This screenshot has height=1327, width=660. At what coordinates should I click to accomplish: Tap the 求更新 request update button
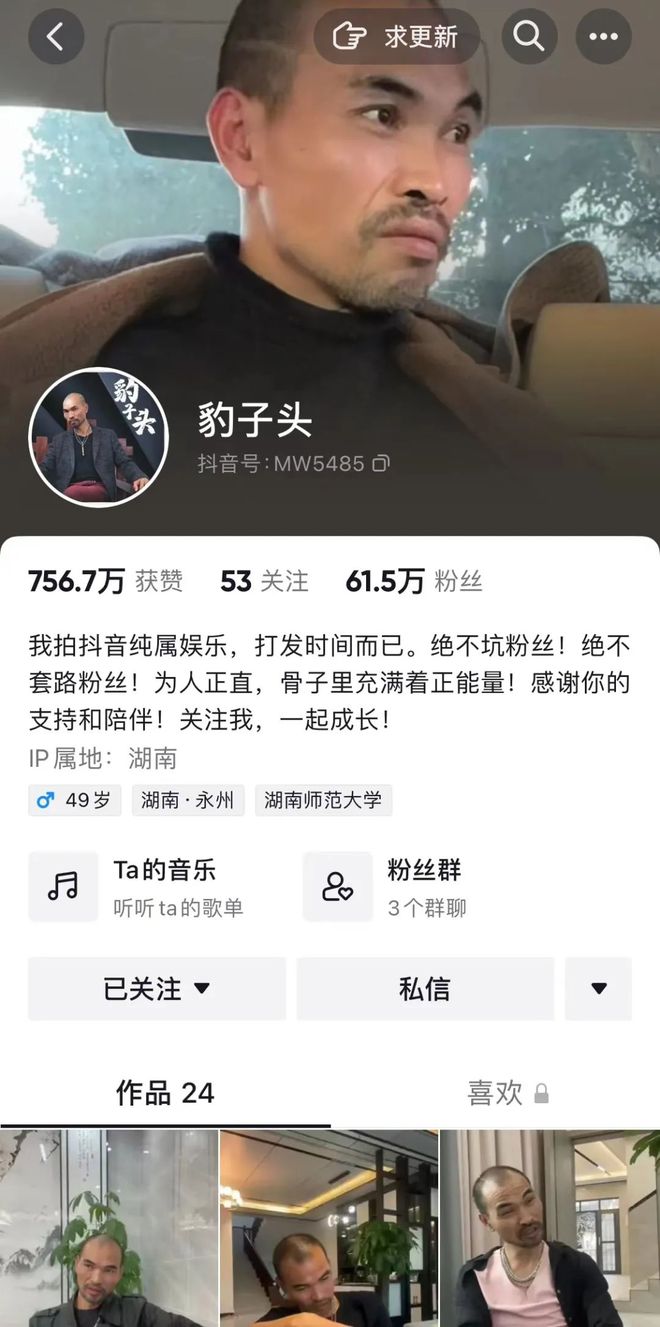tap(397, 37)
